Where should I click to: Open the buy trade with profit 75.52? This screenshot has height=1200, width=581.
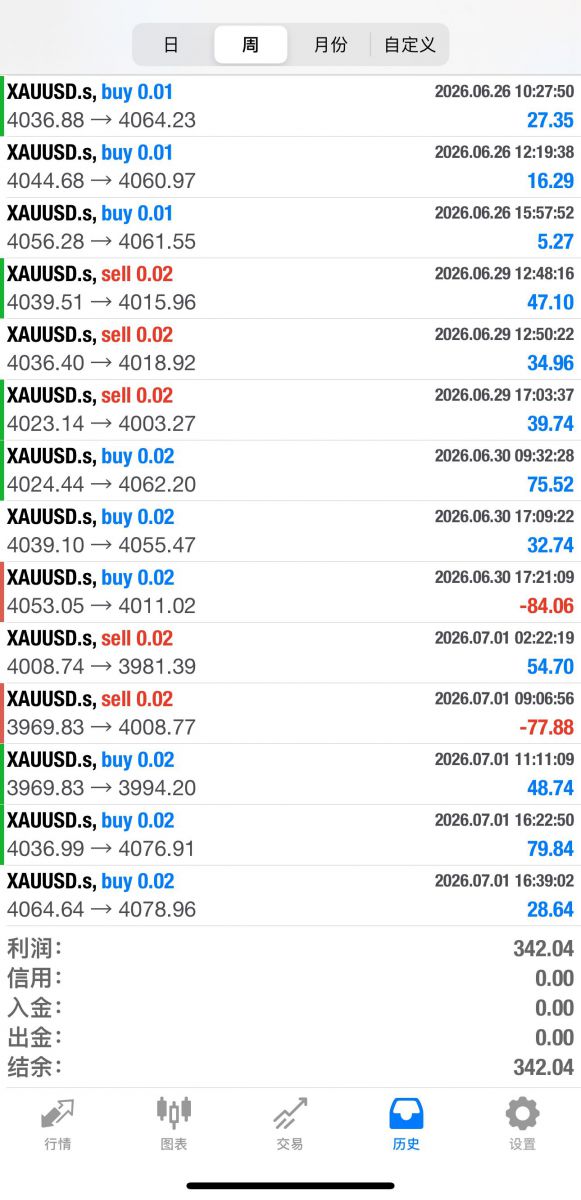[290, 470]
